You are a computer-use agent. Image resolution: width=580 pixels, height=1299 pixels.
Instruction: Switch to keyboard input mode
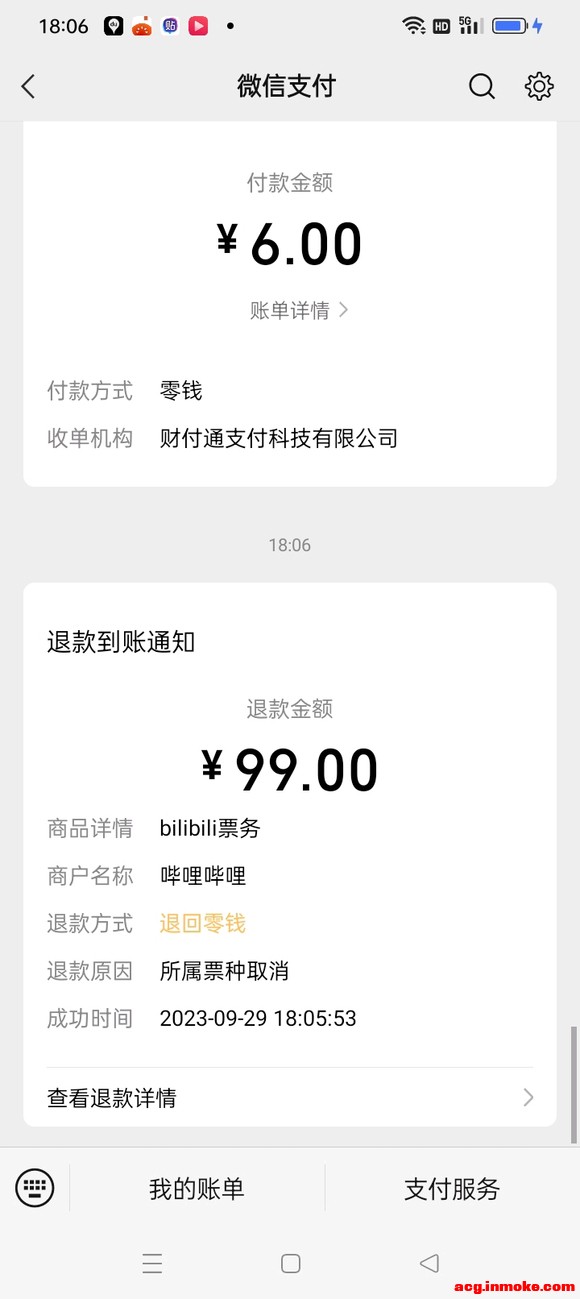click(x=35, y=1188)
